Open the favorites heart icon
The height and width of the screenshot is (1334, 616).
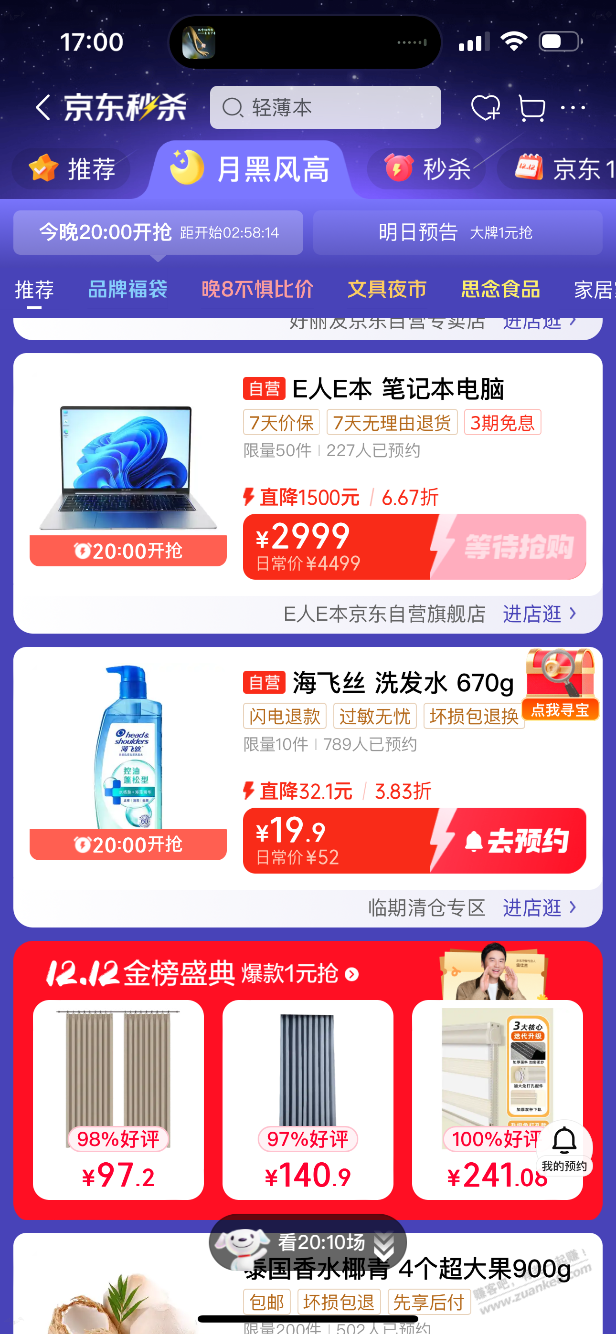(x=485, y=108)
